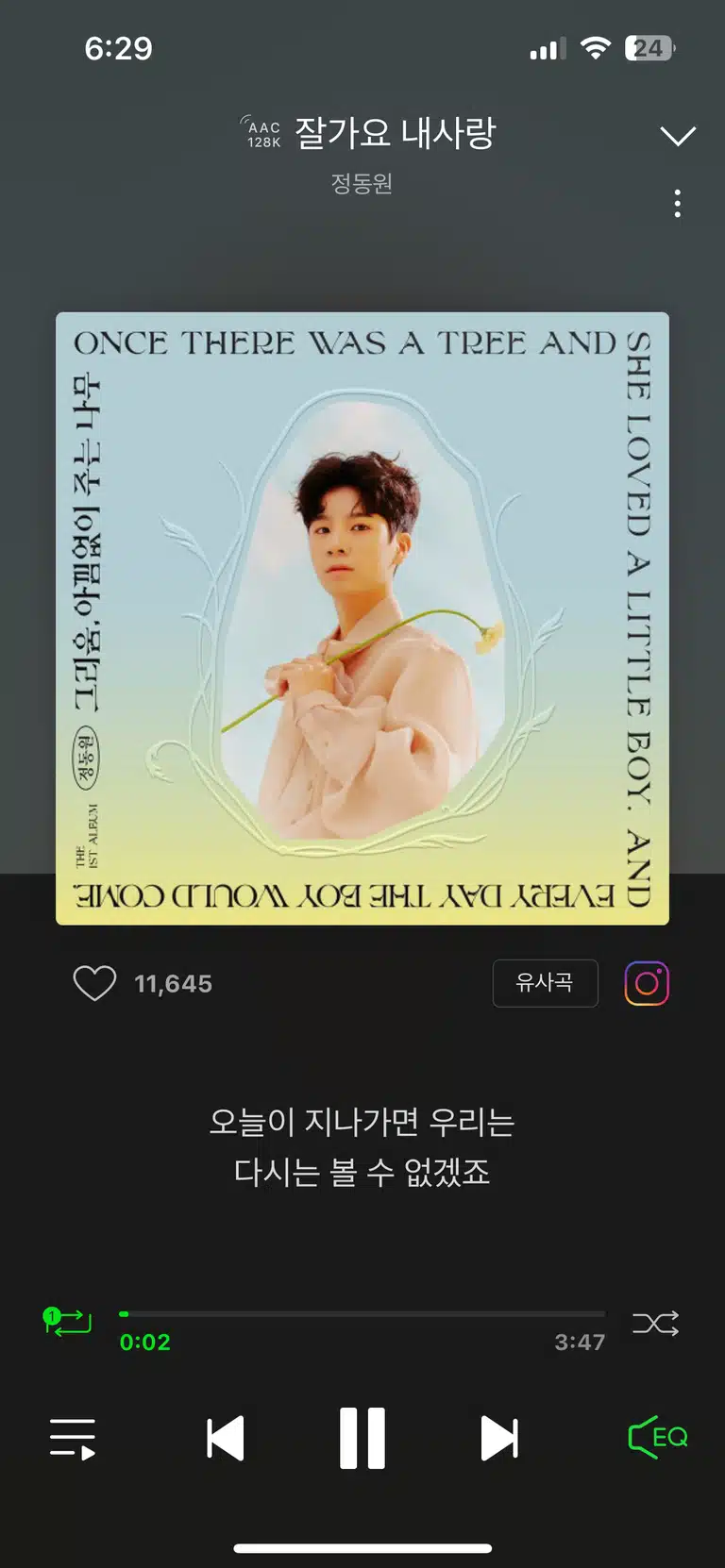Open the 유사곡 similar songs button
The width and height of the screenshot is (725, 1568).
pyautogui.click(x=545, y=983)
